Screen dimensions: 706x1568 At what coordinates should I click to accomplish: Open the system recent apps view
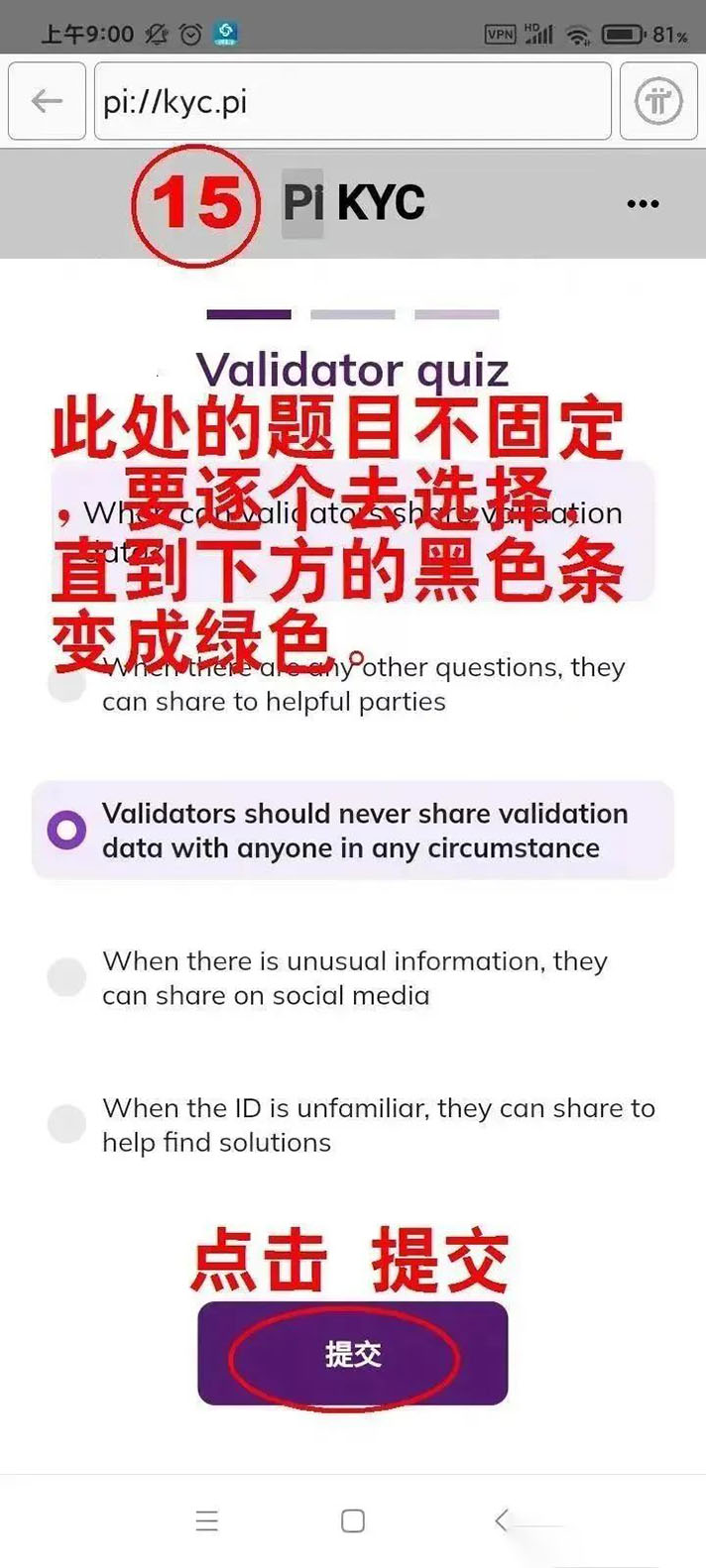(206, 1520)
